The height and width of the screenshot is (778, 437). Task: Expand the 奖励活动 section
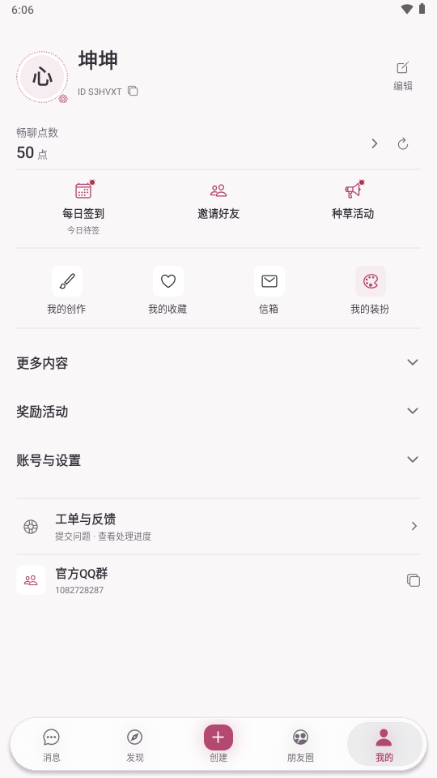218,411
